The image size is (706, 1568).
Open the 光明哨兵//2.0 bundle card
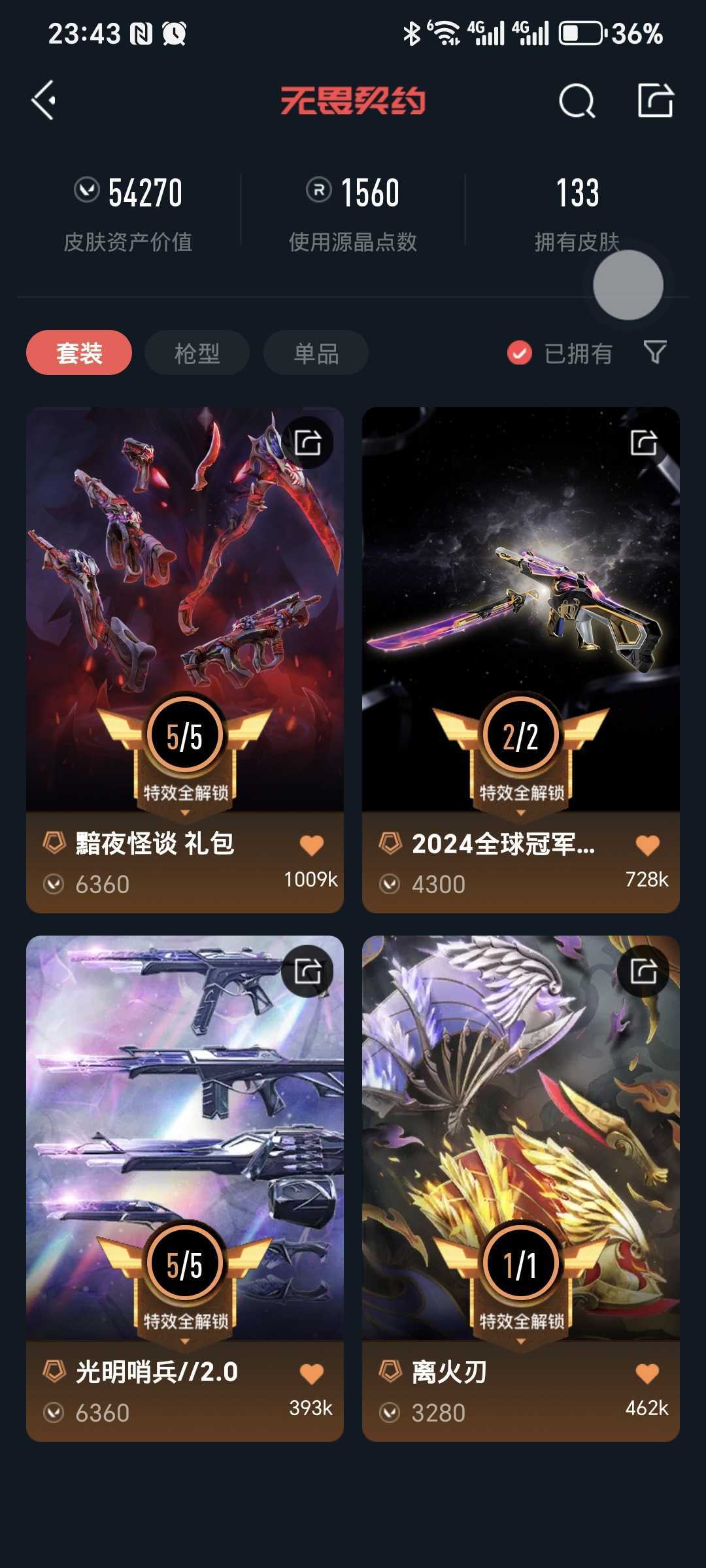tap(185, 1188)
